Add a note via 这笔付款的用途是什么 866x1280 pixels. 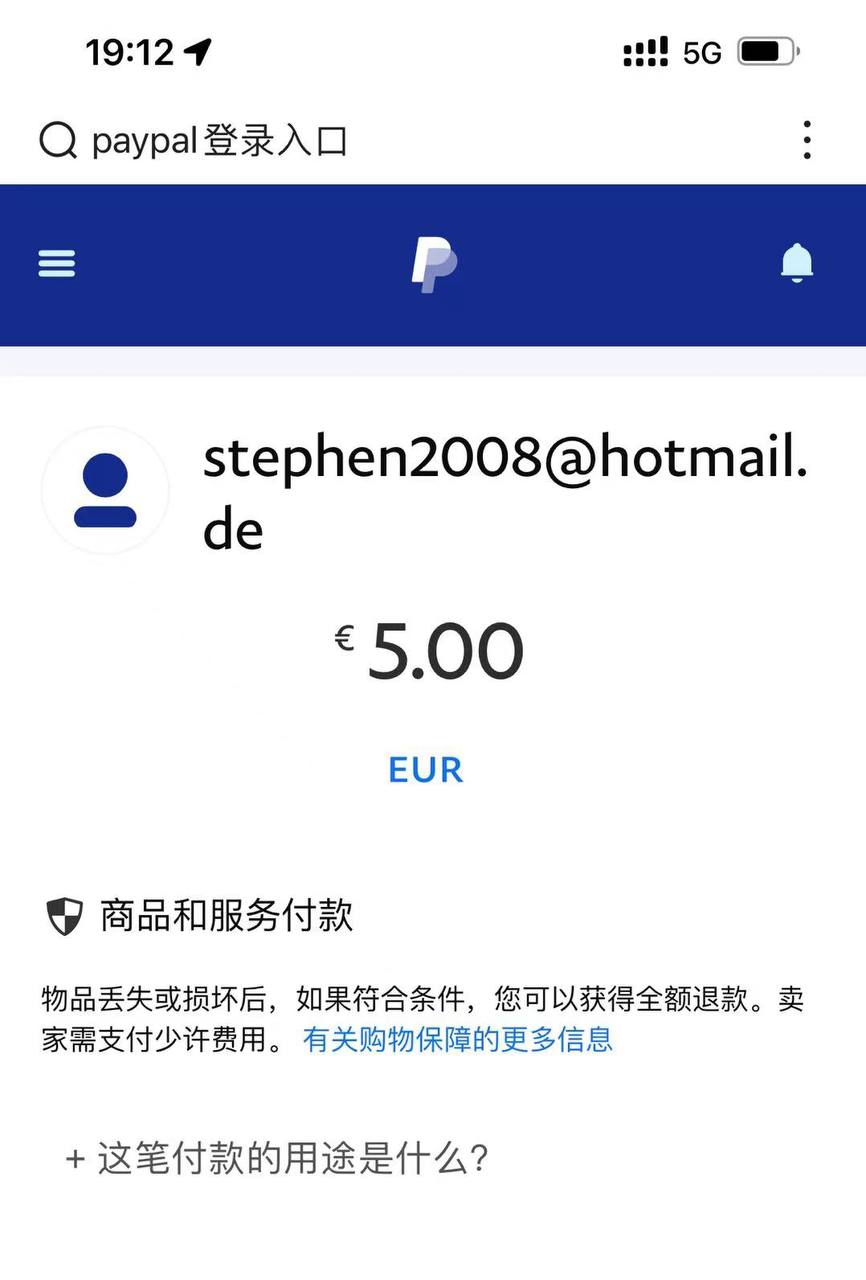[x=277, y=1160]
